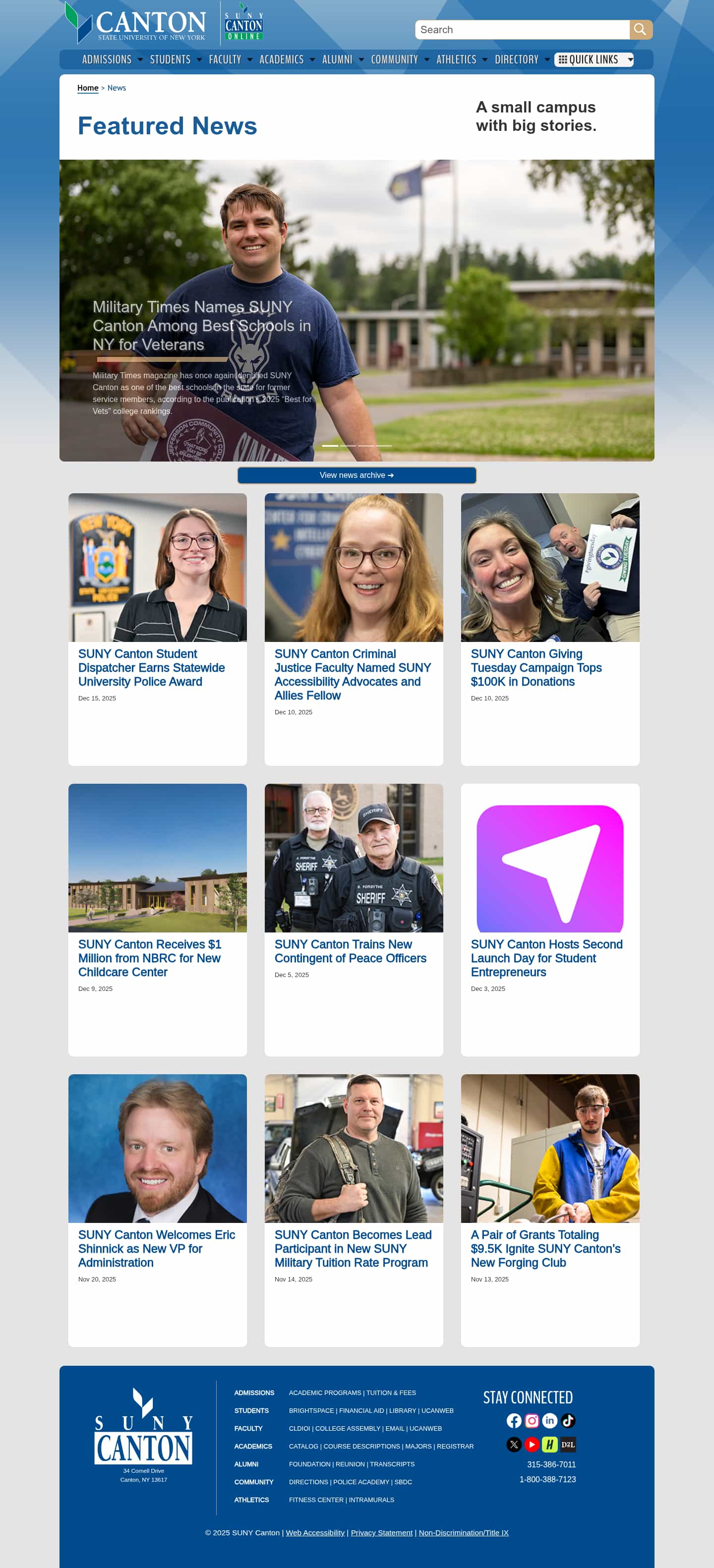Image resolution: width=714 pixels, height=1568 pixels.
Task: Expand the ACADEMICS navigation dropdown
Action: click(282, 59)
